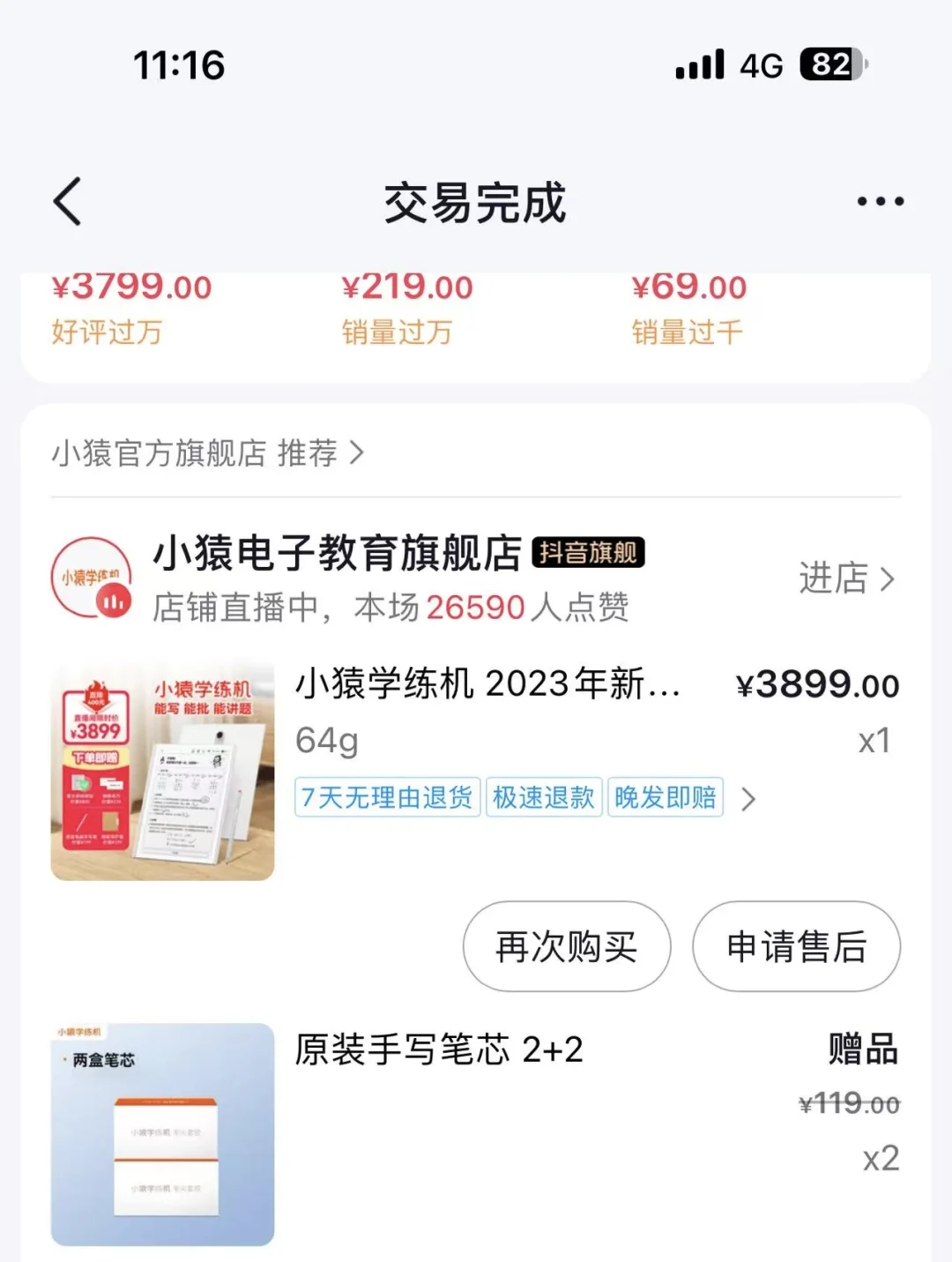Viewport: 952px width, 1262px height.
Task: Open the recommended product priced ¥3799.00
Action: tap(132, 305)
